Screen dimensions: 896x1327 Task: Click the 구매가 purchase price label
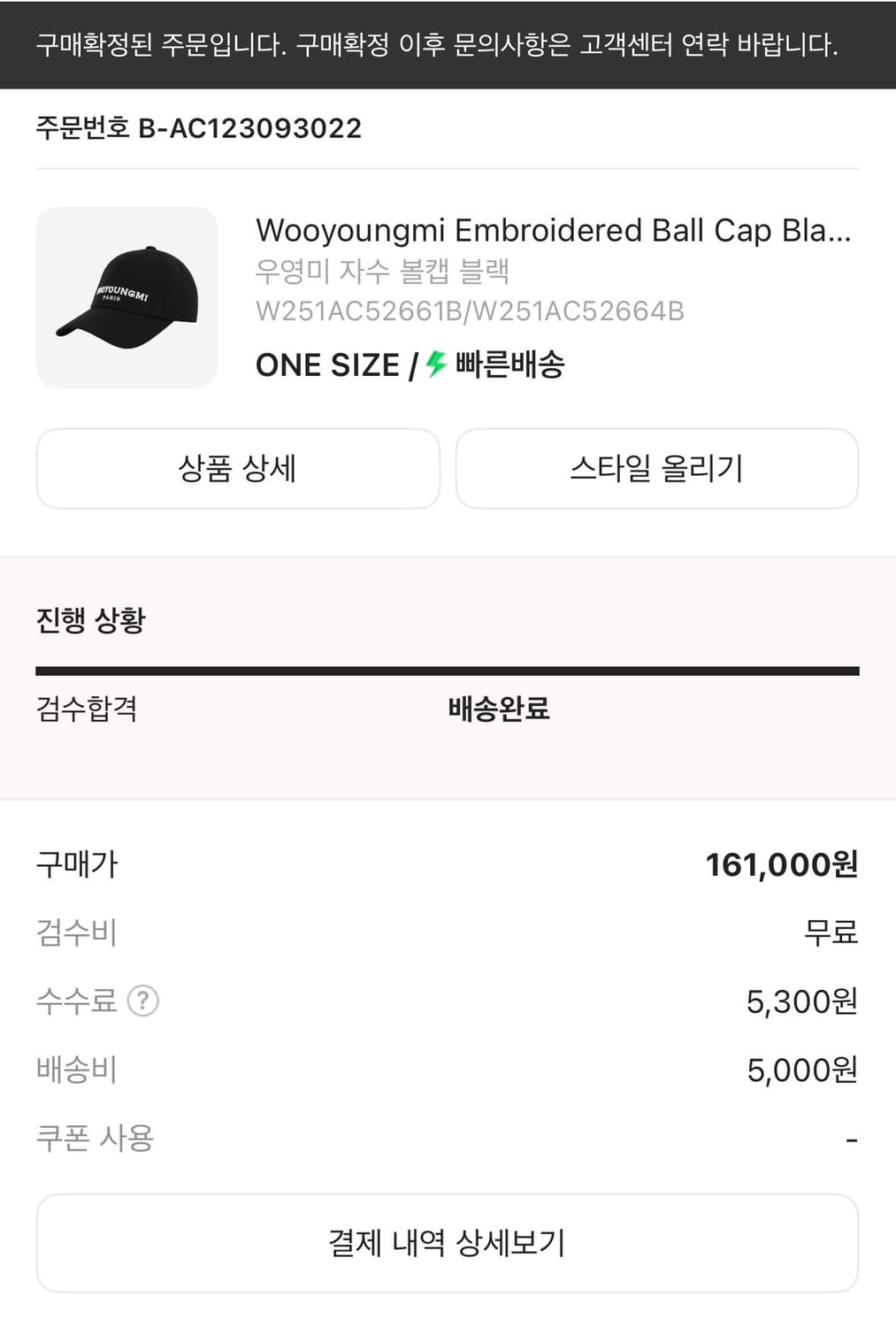pyautogui.click(x=75, y=864)
